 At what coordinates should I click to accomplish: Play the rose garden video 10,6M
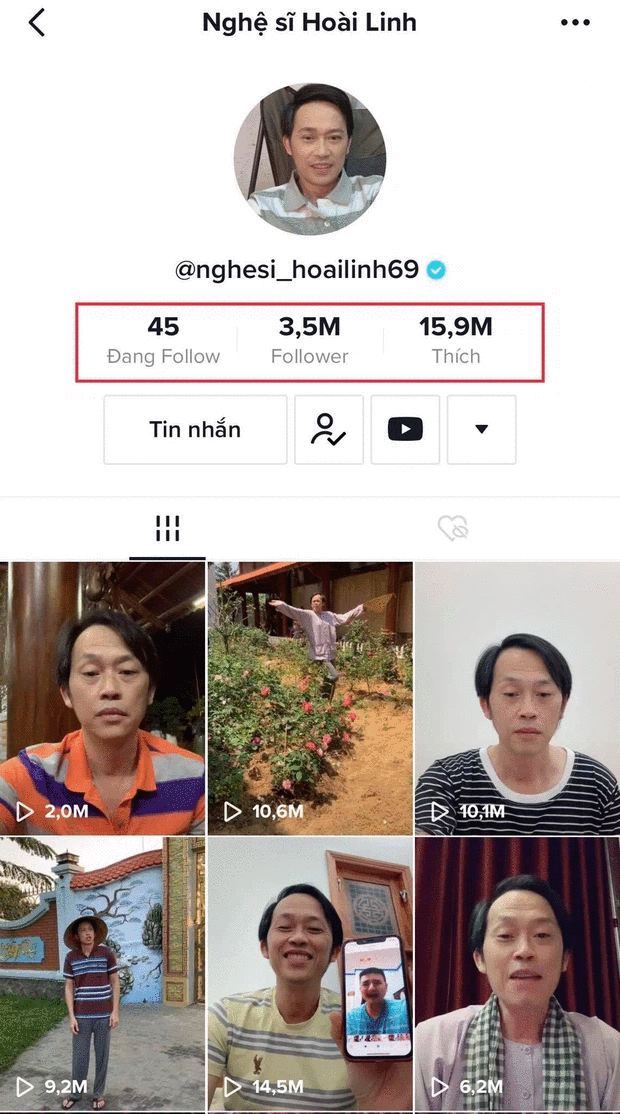click(x=310, y=698)
